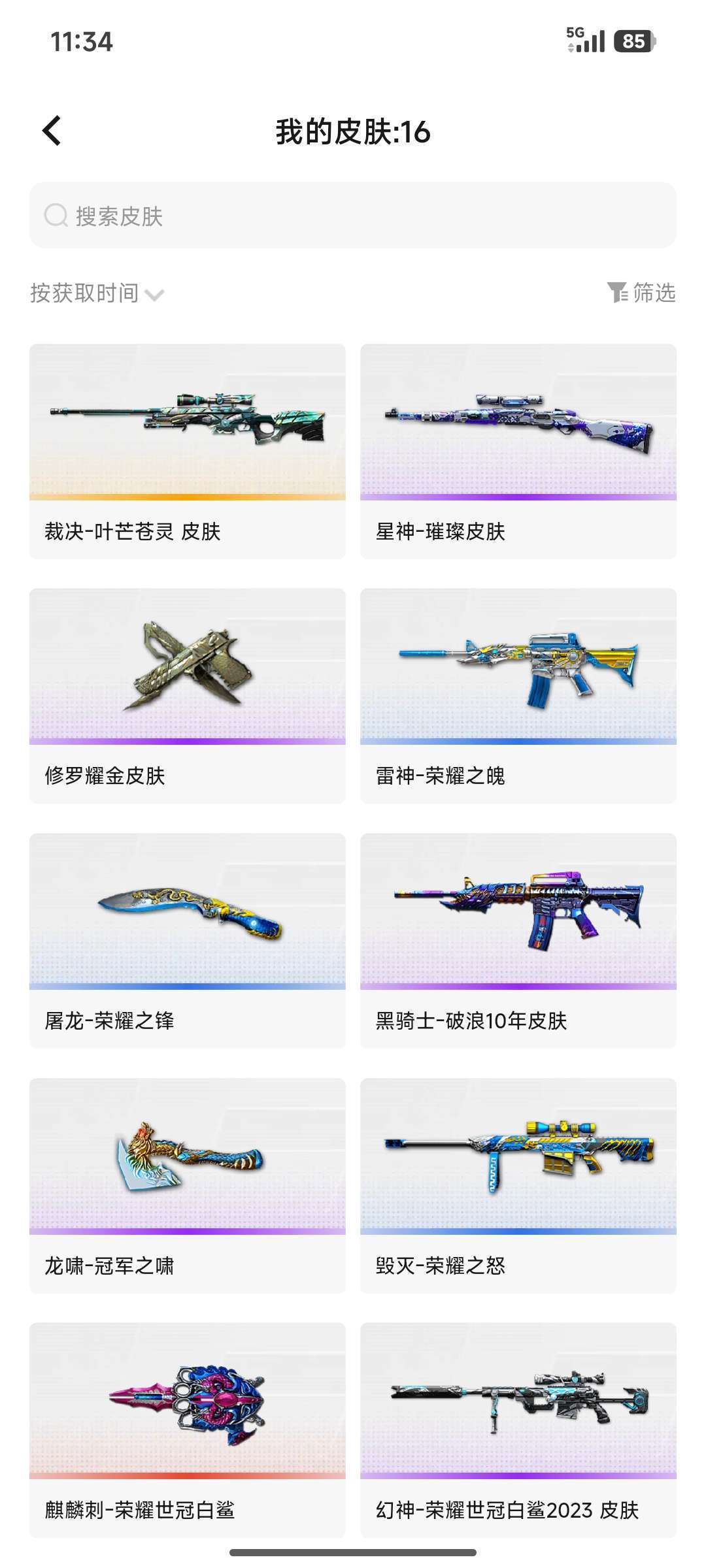Open the 星神-璀璨皮肤 card
The width and height of the screenshot is (706, 1568).
click(x=518, y=451)
